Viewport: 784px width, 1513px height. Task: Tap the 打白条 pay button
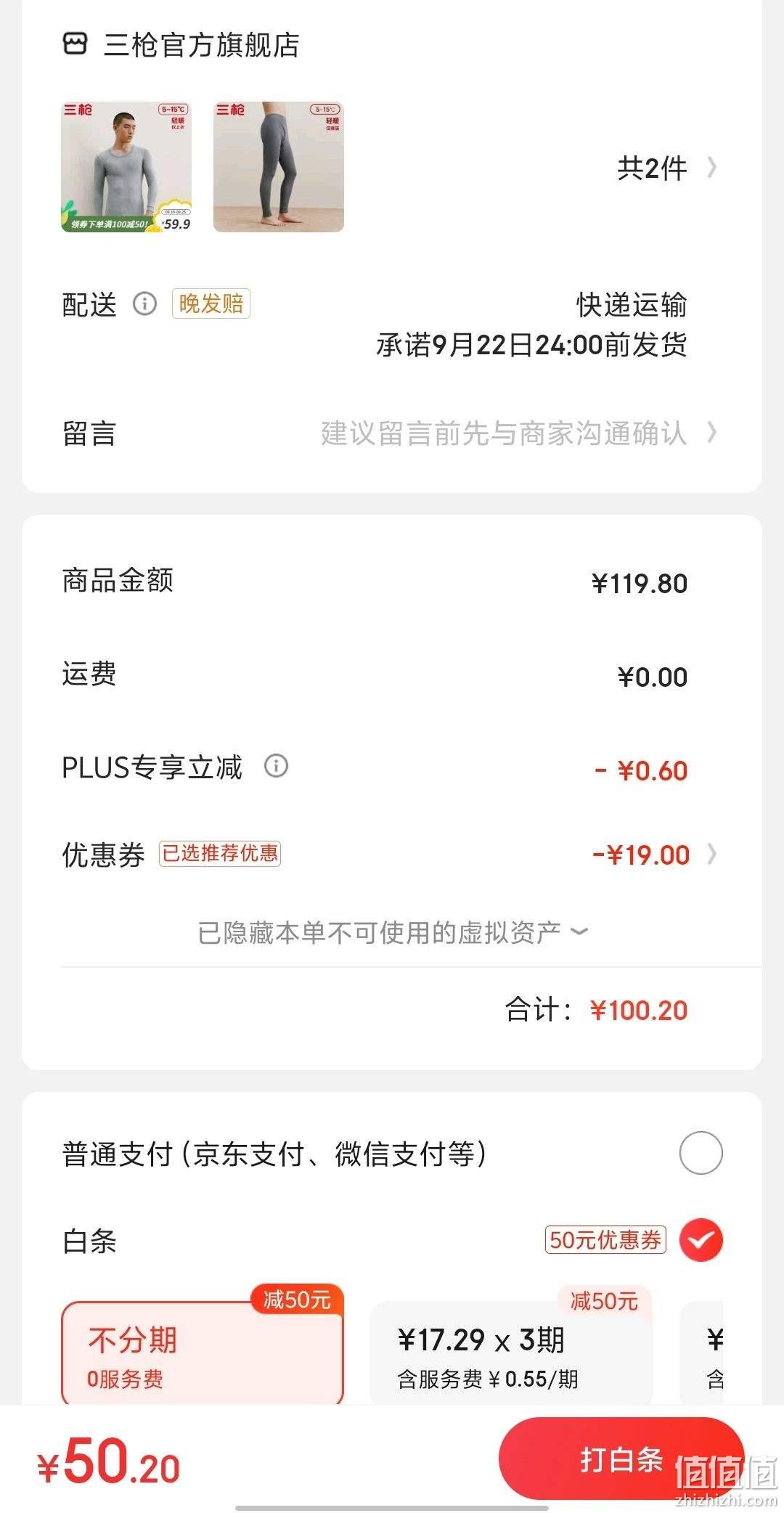pos(621,1459)
